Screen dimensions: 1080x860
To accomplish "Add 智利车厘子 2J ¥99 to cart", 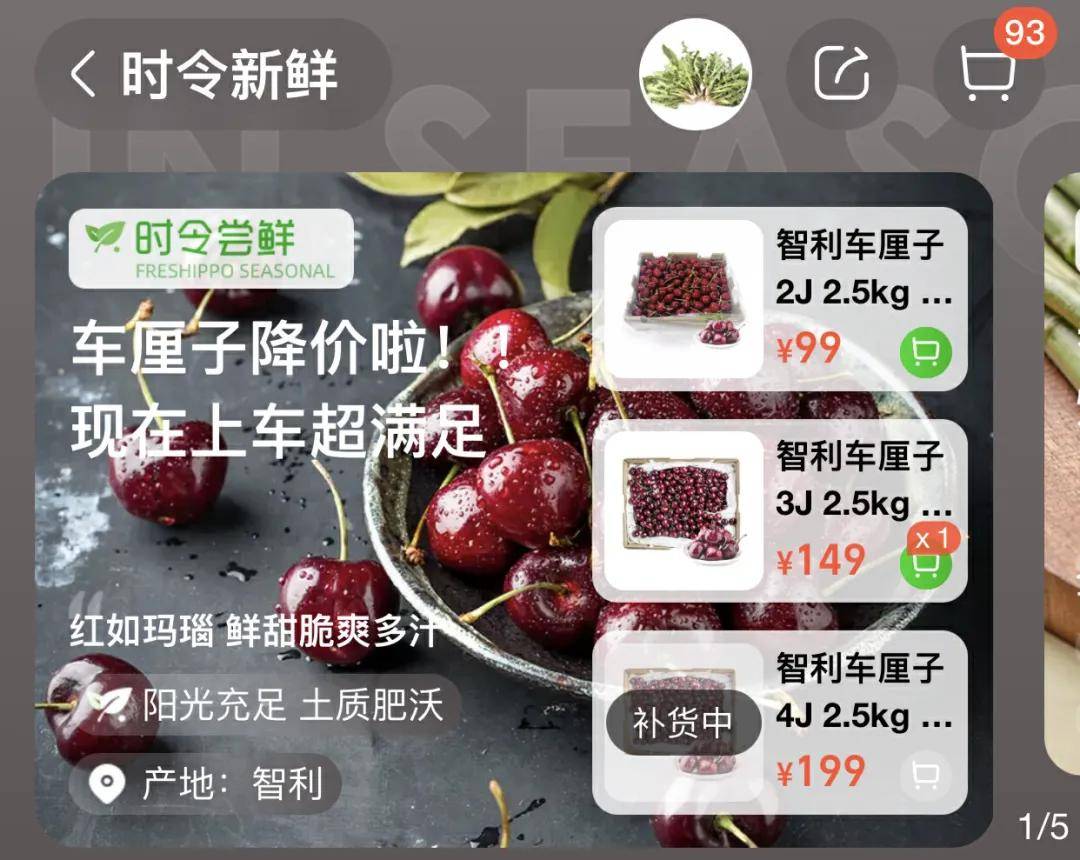I will point(926,352).
